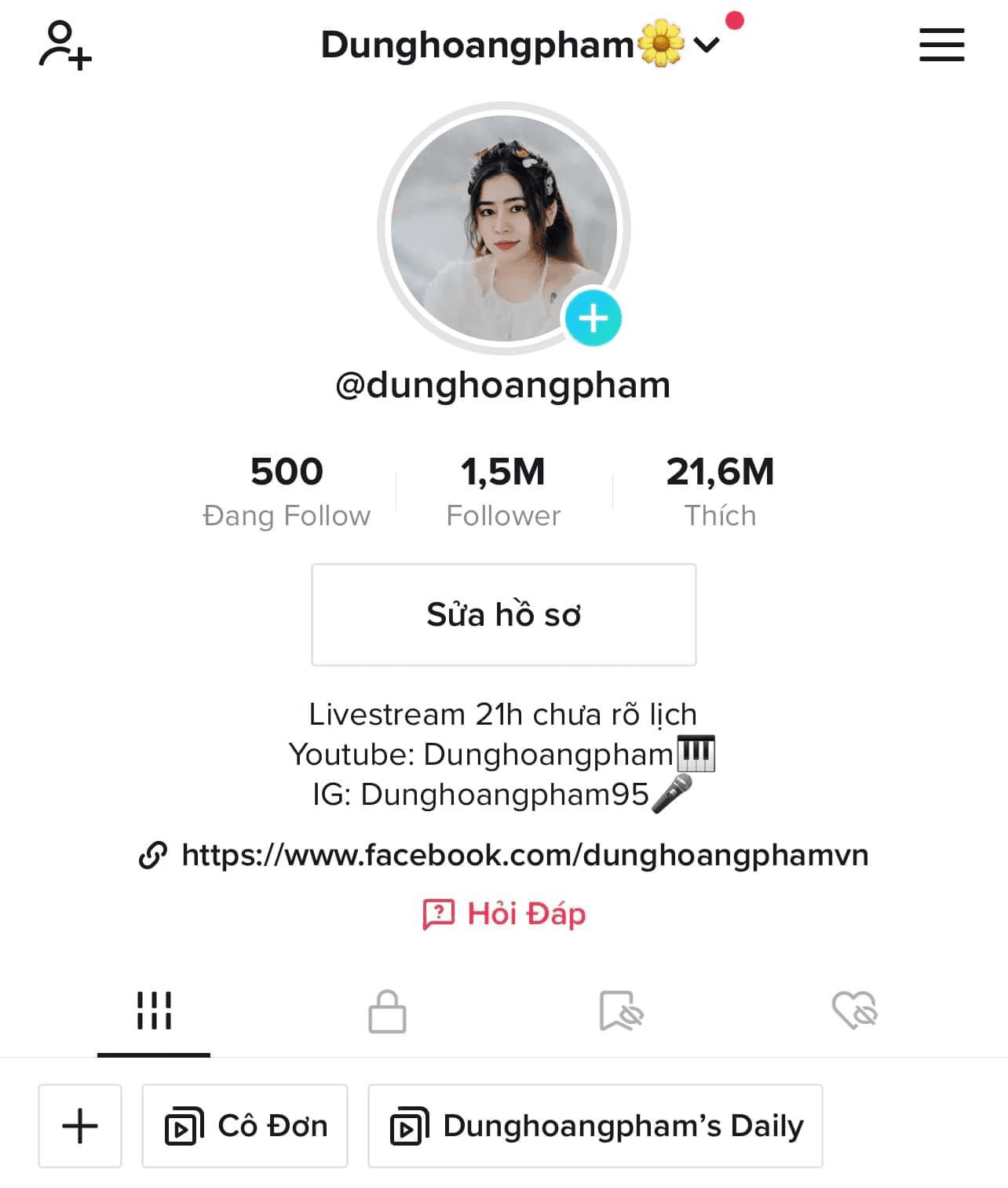Open the hamburger menu
The width and height of the screenshot is (1008, 1188).
click(x=941, y=45)
